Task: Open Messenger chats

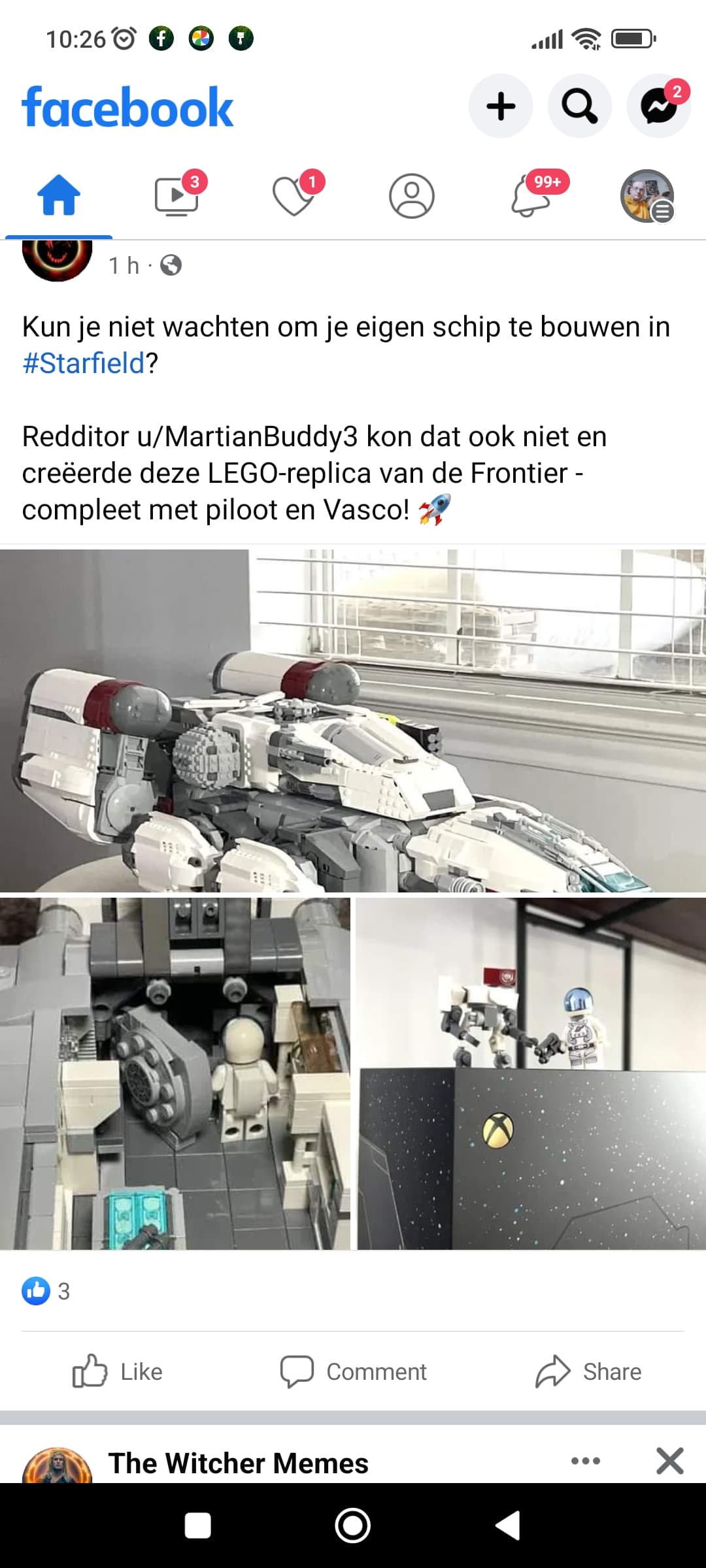Action: [659, 106]
